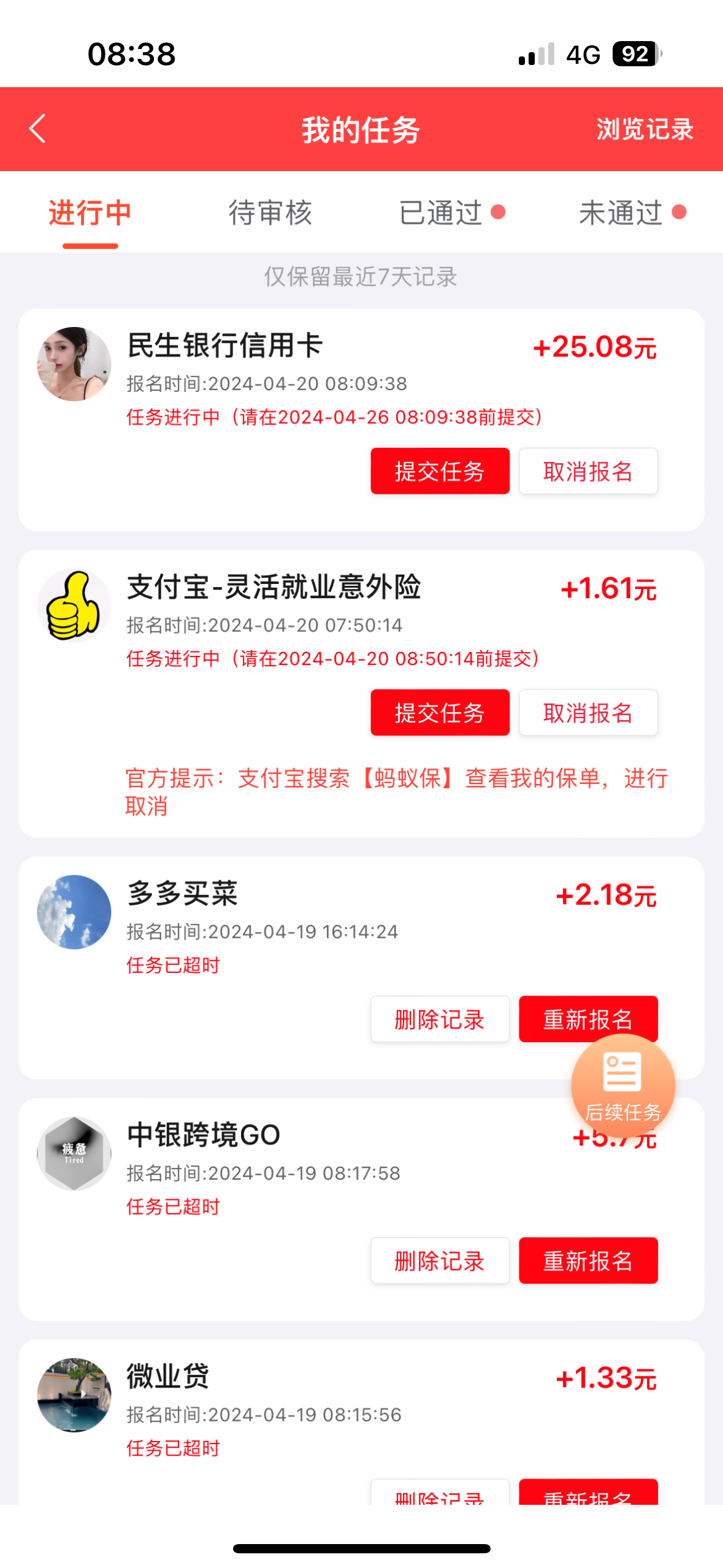Go back using the top-left arrow
Viewport: 723px width, 1568px height.
click(x=38, y=129)
